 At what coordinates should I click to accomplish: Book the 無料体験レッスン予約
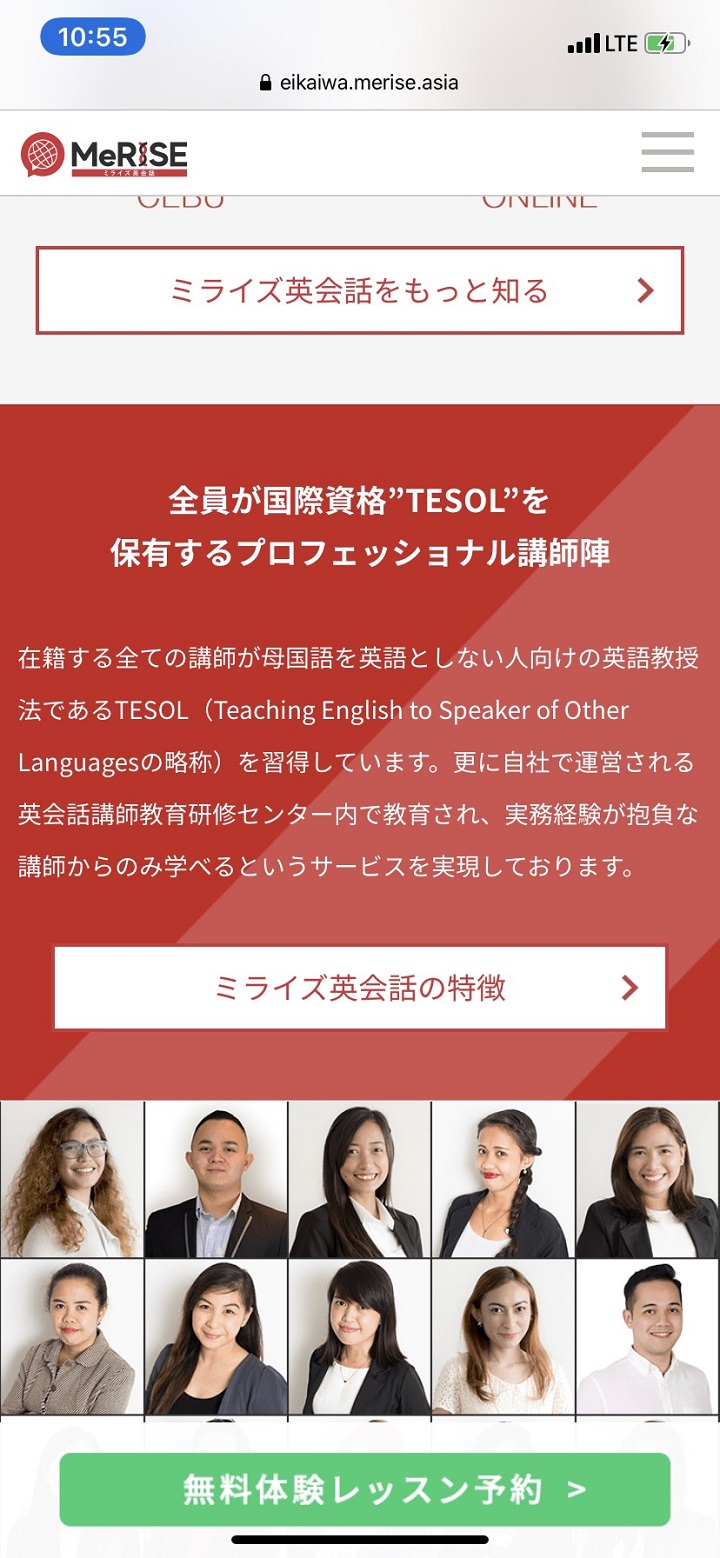pyautogui.click(x=364, y=1489)
